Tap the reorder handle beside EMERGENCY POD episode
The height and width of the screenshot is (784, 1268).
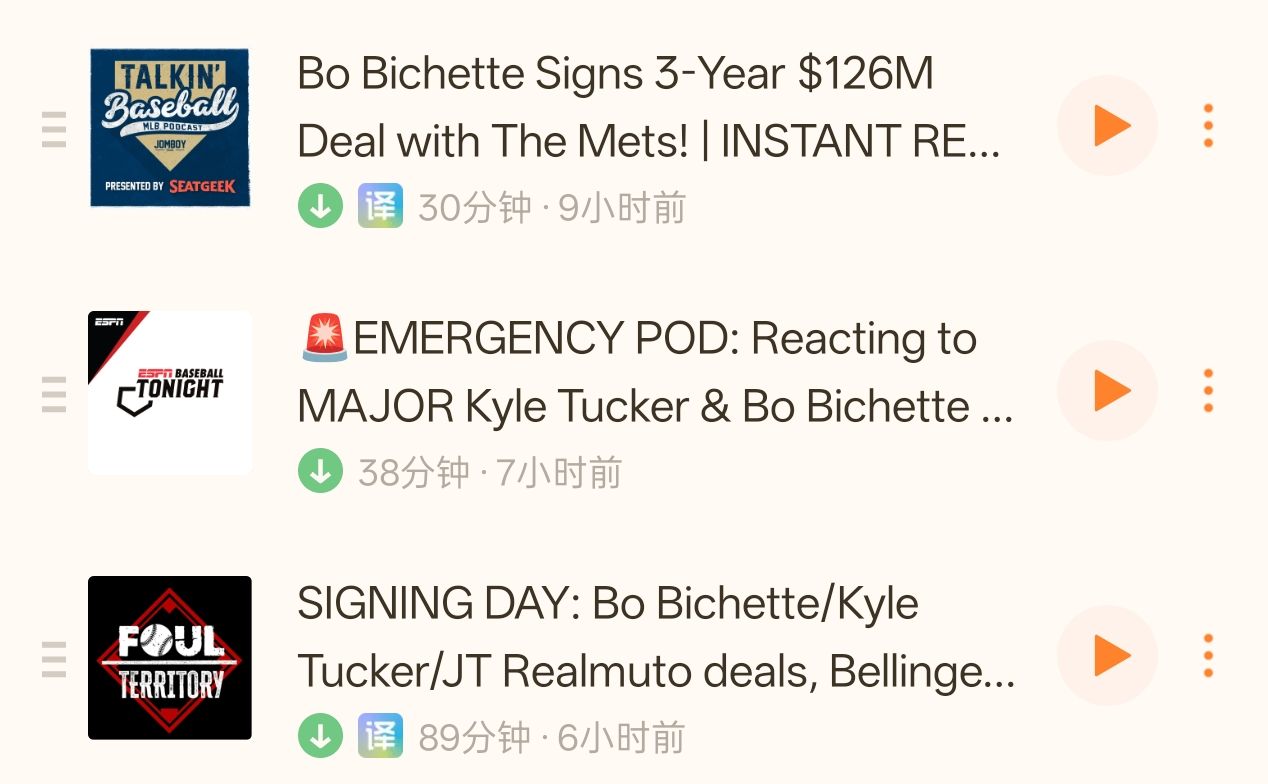coord(54,394)
